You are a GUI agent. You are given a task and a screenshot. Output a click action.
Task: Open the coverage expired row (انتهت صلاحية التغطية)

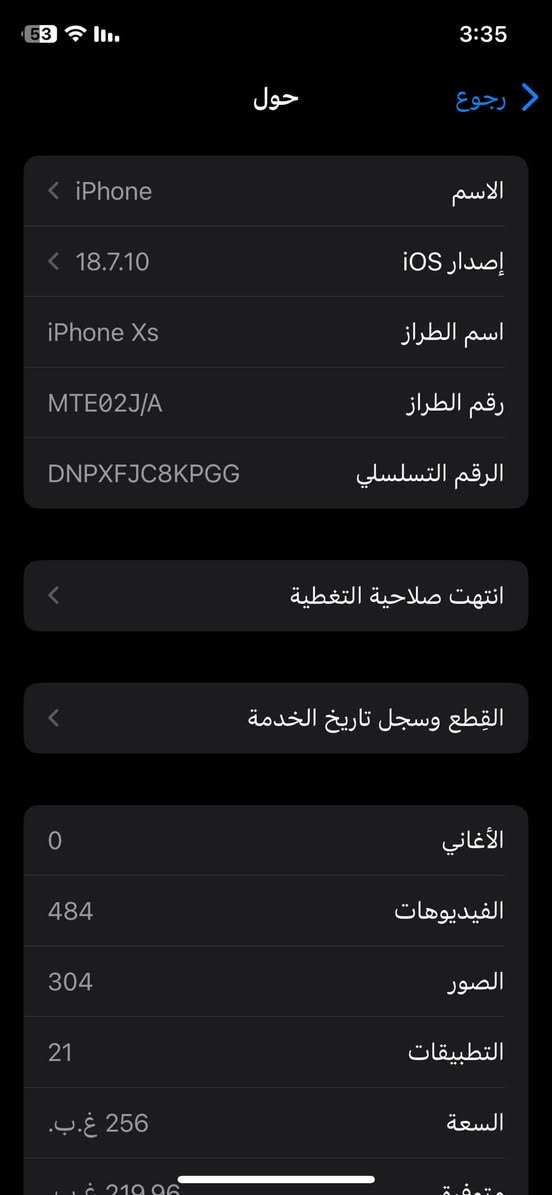click(x=276, y=596)
